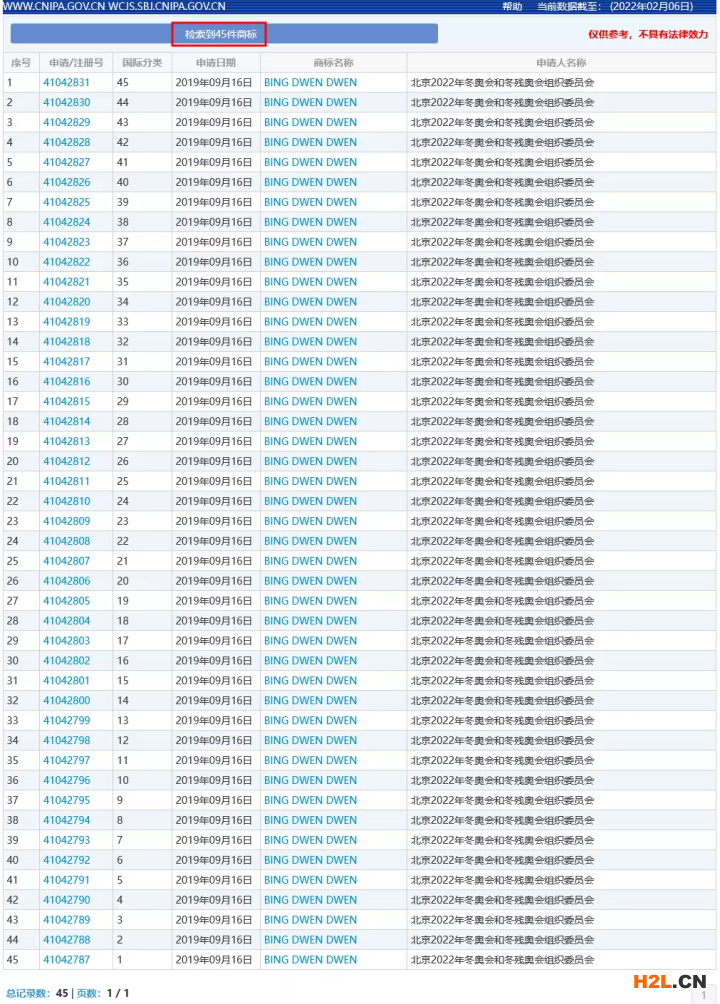Open BING DWEN DWEN trademark for 41042810
720x1004 pixels.
coord(310,501)
